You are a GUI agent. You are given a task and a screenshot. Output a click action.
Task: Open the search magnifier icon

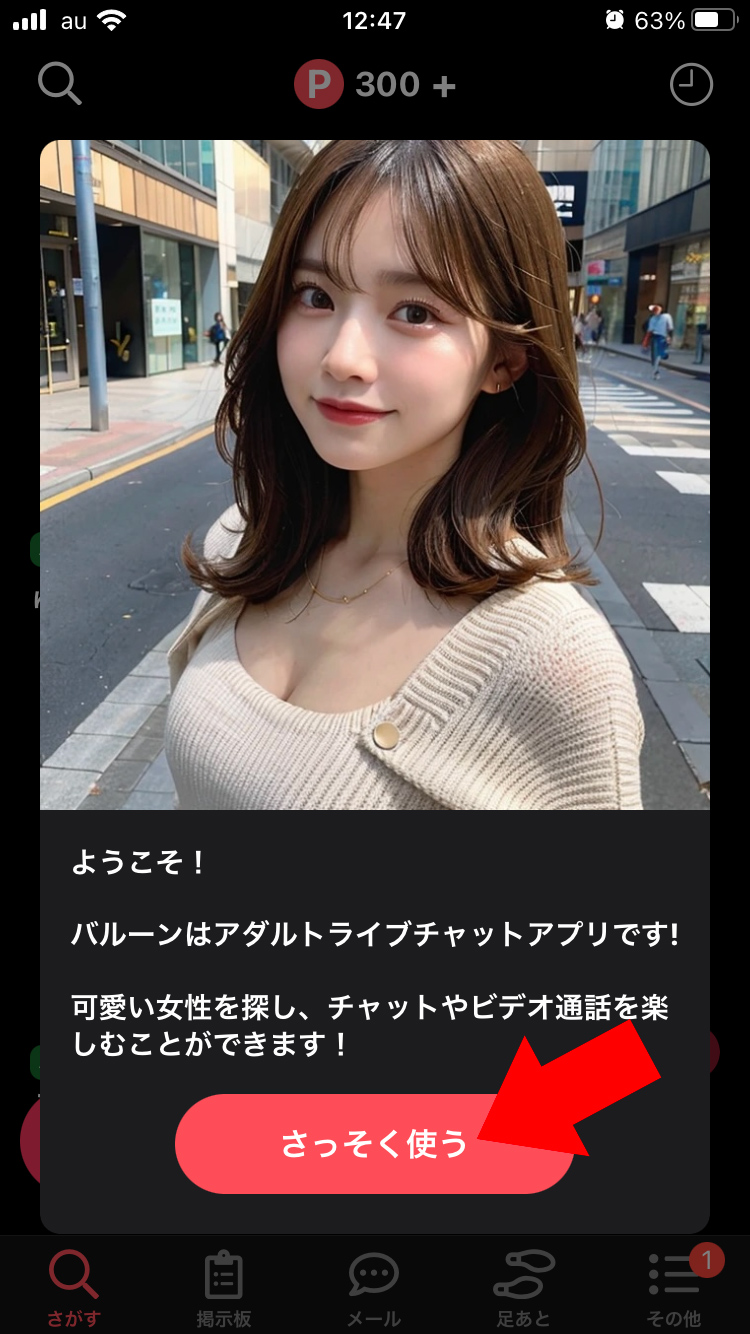coord(60,84)
